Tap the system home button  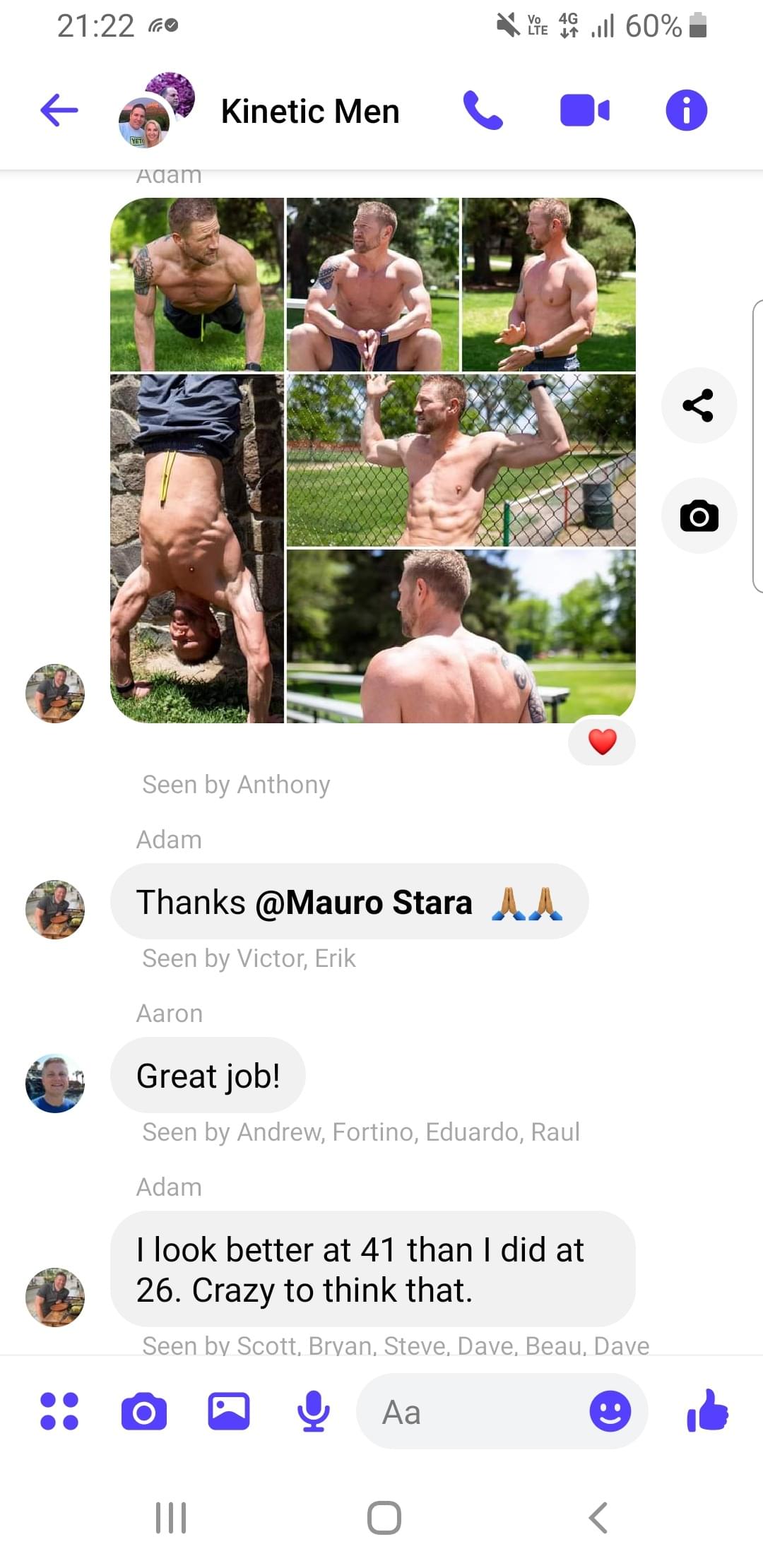point(384,1517)
